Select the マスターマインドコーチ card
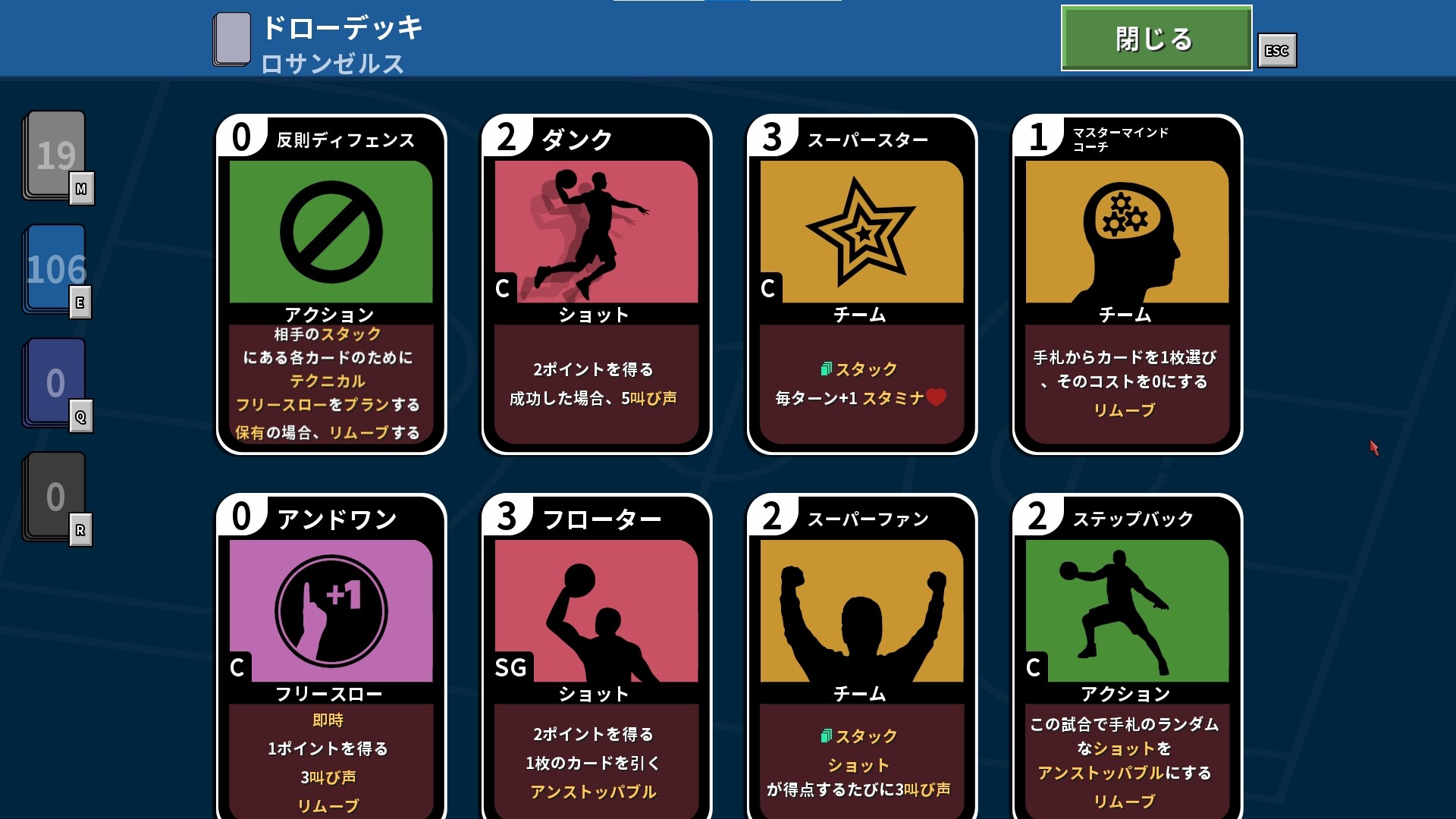1456x819 pixels. pos(1127,285)
